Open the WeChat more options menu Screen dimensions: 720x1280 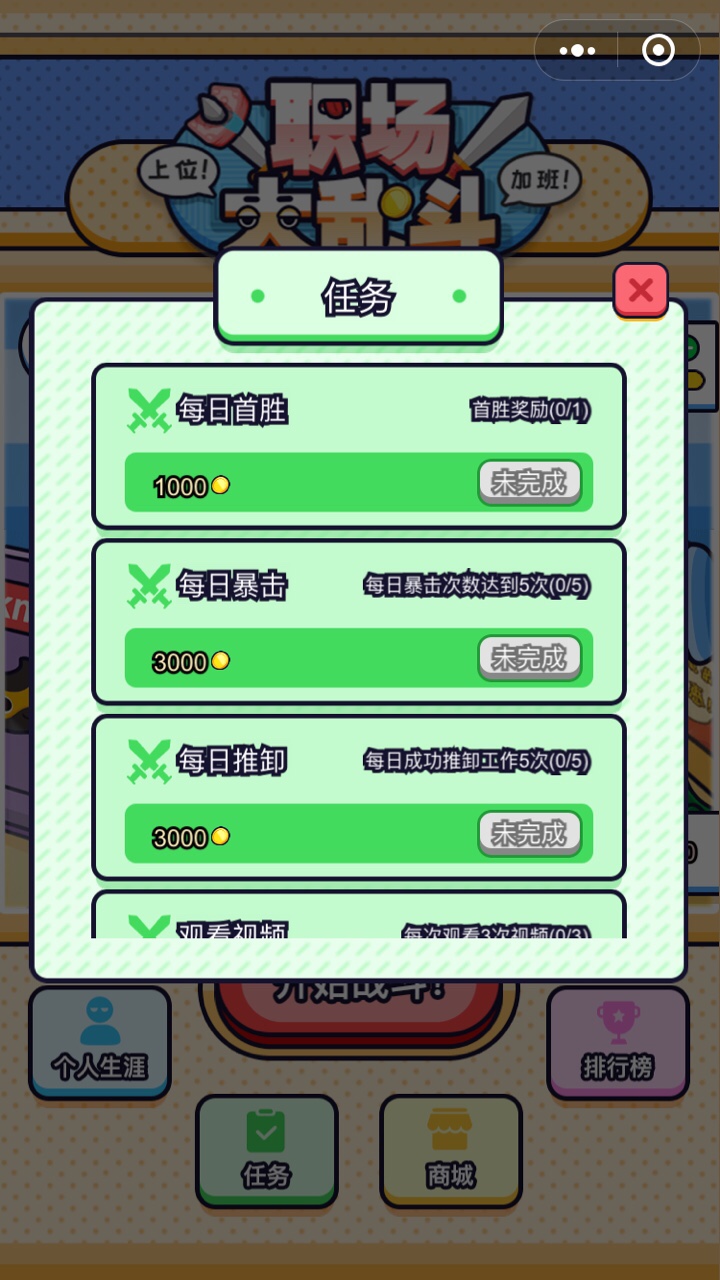(579, 49)
